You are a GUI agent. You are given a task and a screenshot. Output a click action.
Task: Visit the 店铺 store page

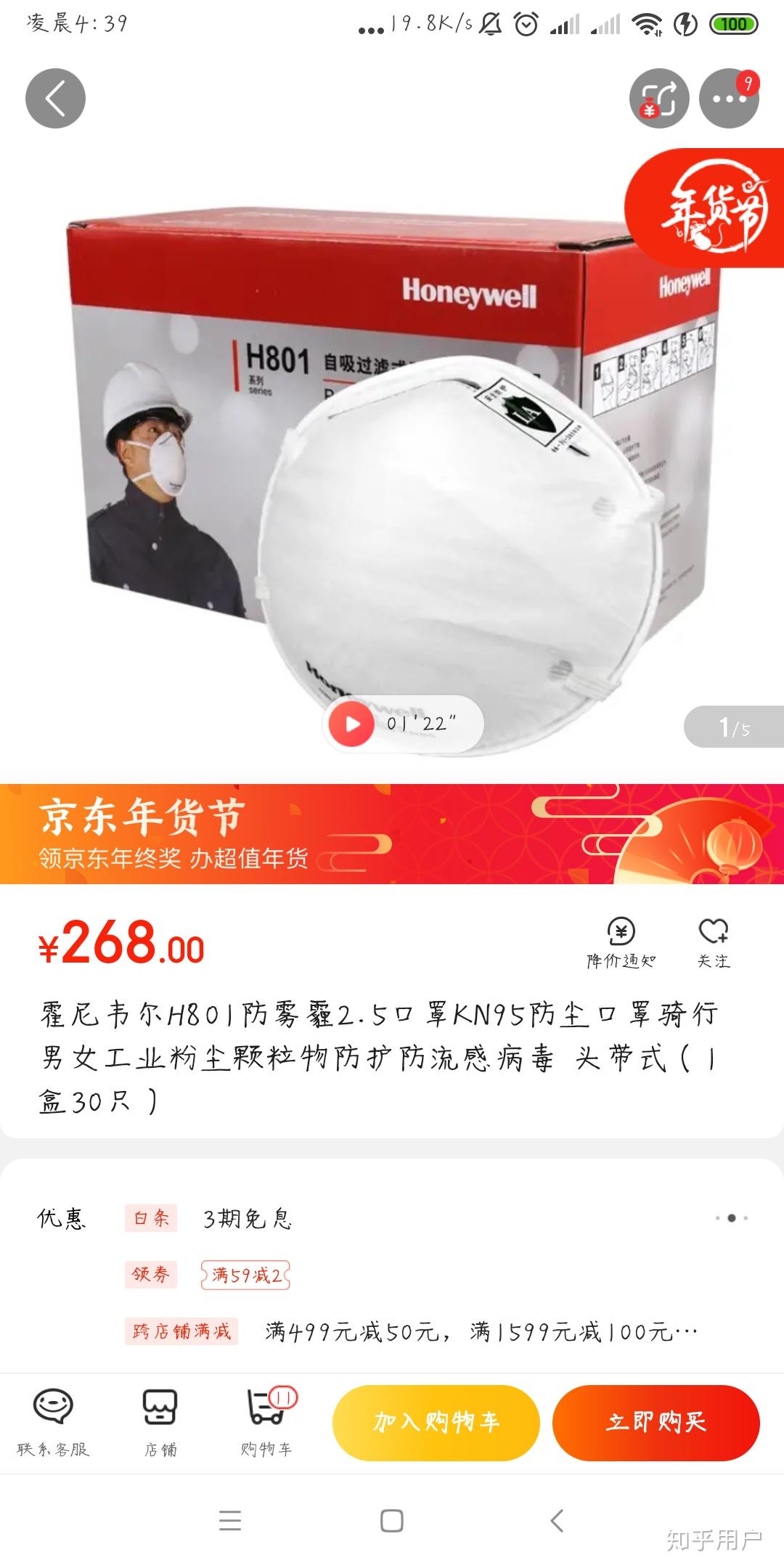(160, 1423)
